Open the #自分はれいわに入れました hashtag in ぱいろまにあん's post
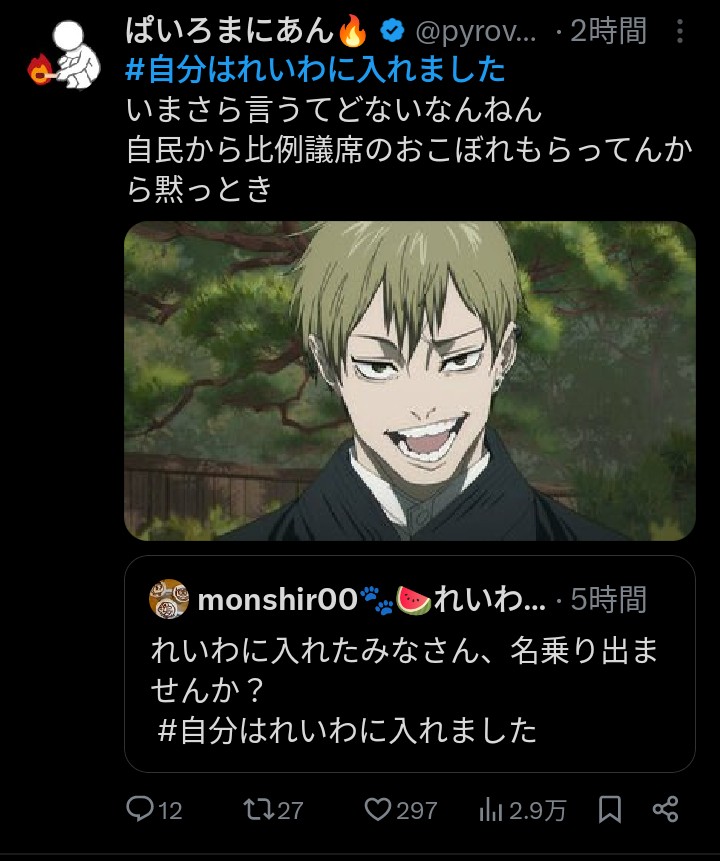 pyautogui.click(x=316, y=69)
